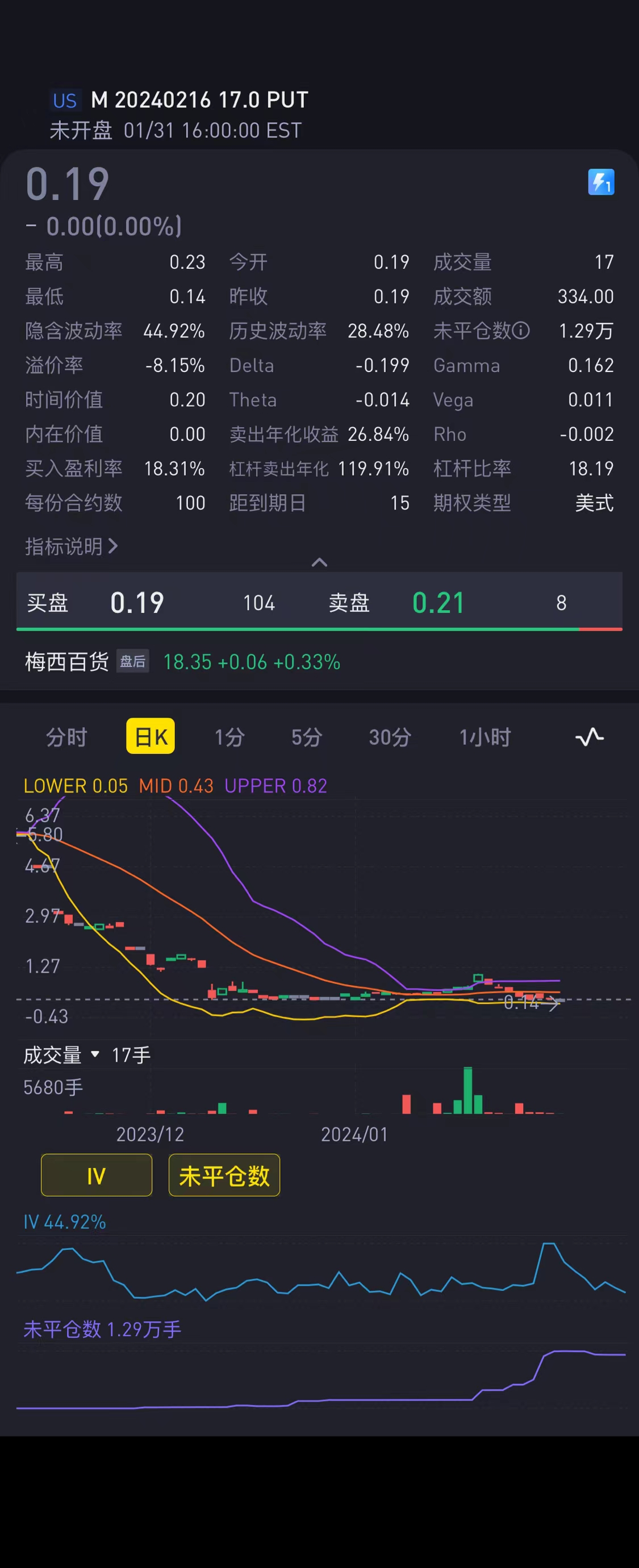
Task: Switch to the 分时 chart tab
Action: (66, 737)
